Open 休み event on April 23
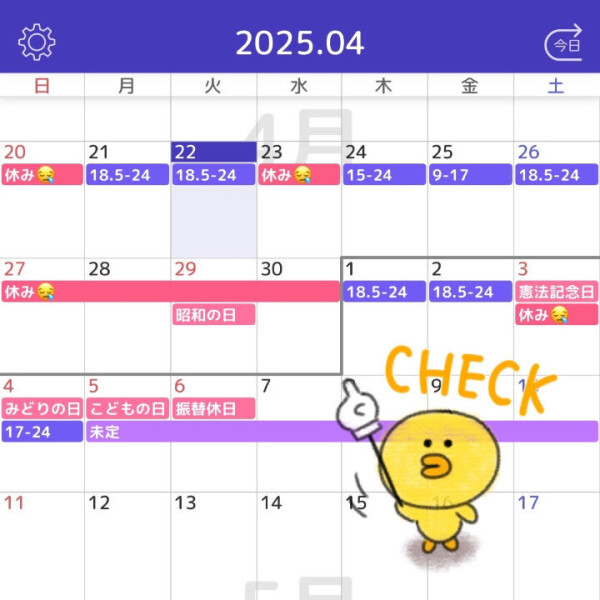 click(298, 175)
